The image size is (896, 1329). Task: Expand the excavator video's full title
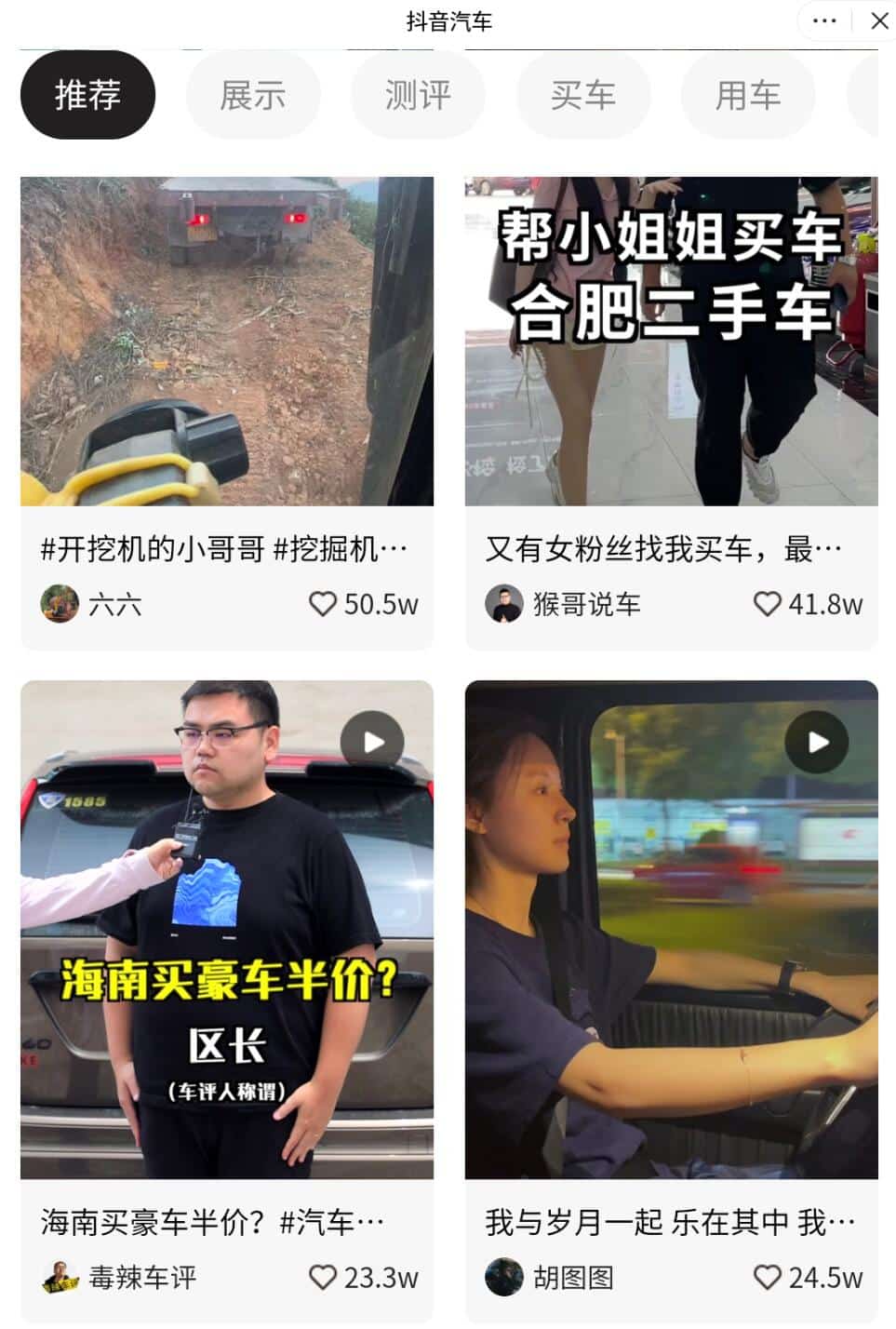point(225,549)
